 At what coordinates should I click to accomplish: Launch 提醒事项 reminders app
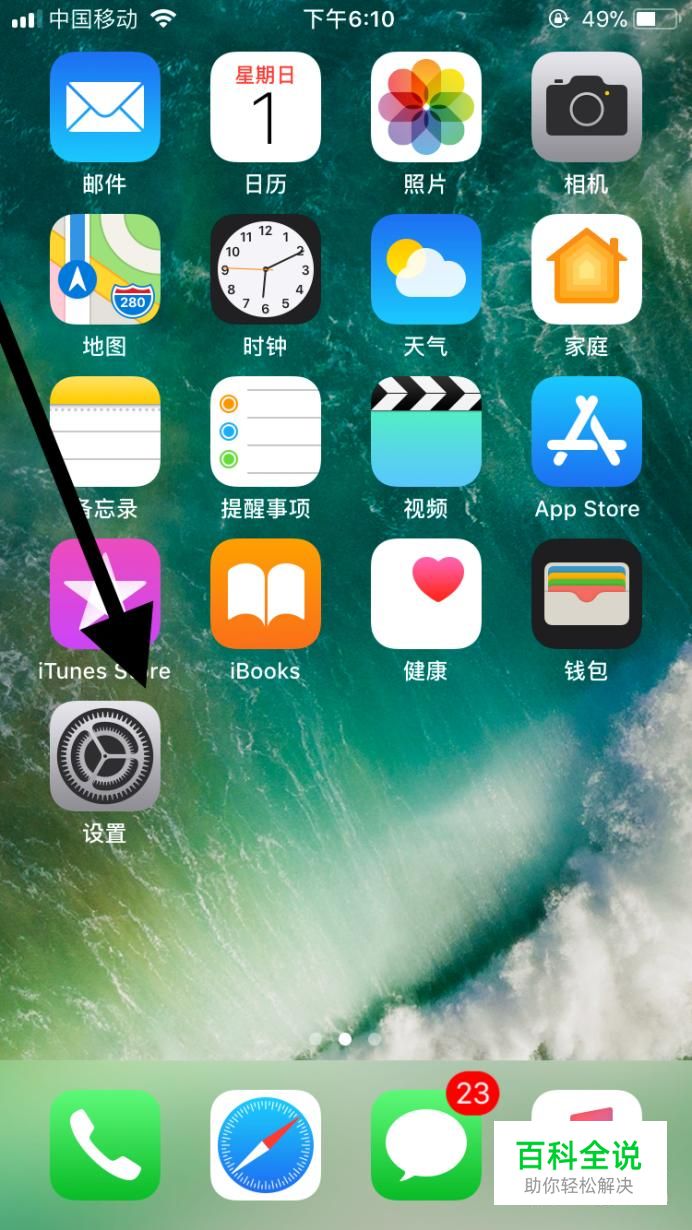click(x=266, y=431)
